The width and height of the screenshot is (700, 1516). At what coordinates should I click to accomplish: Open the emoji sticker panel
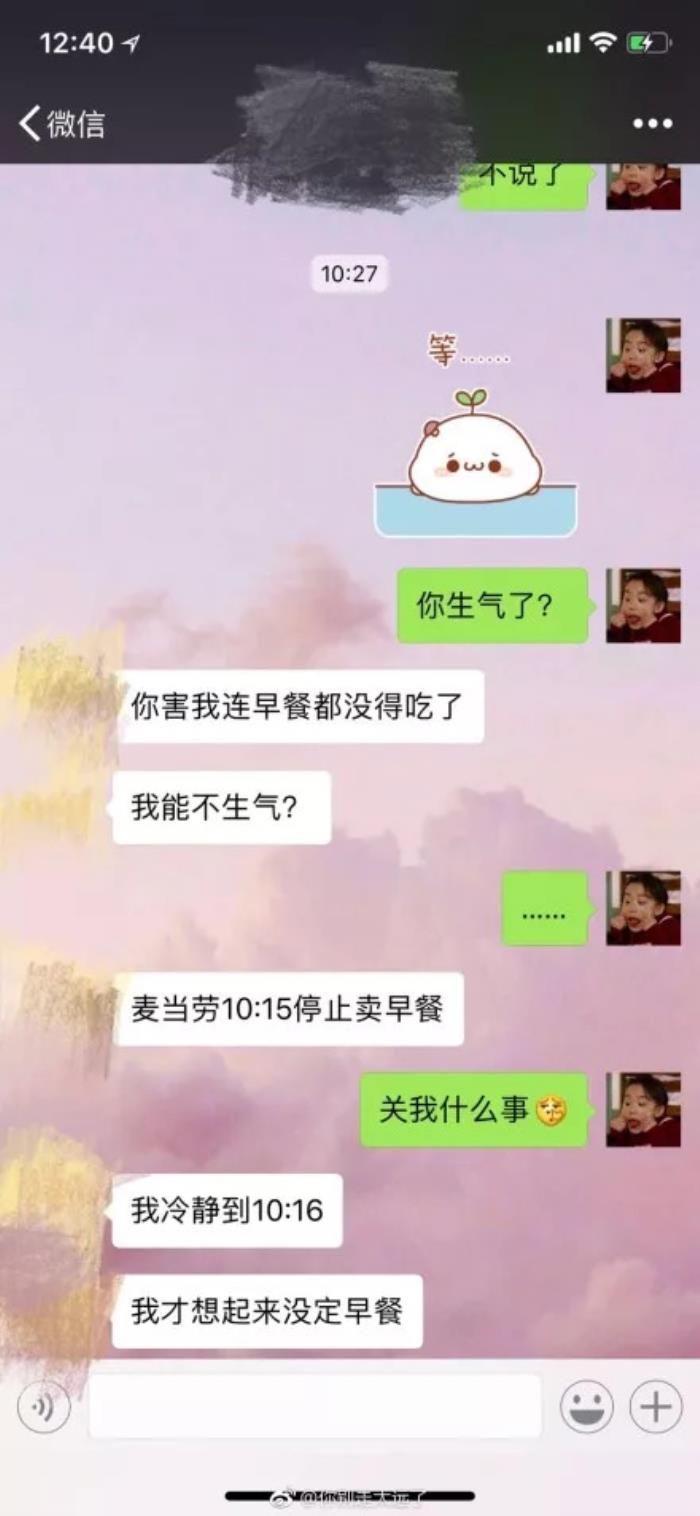pyautogui.click(x=586, y=1408)
